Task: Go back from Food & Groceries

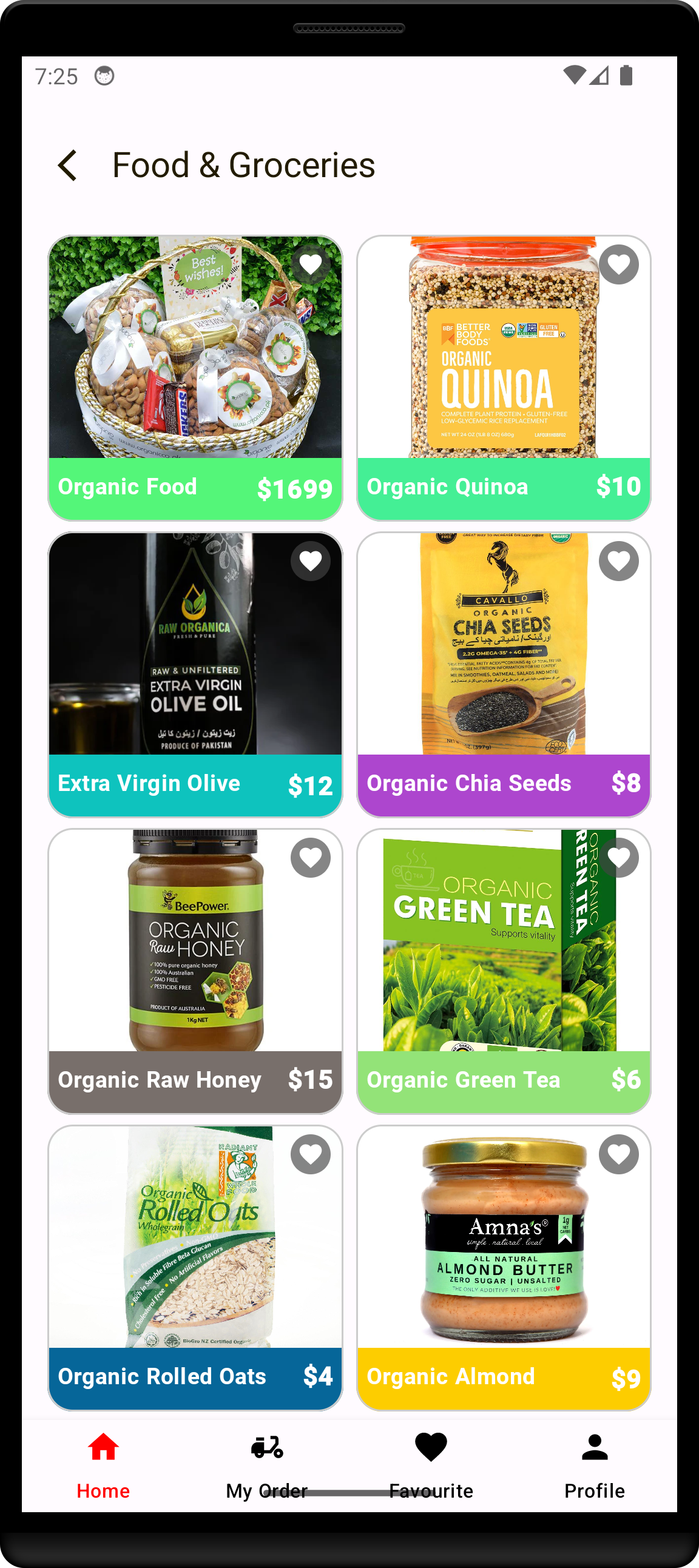Action: click(x=67, y=165)
